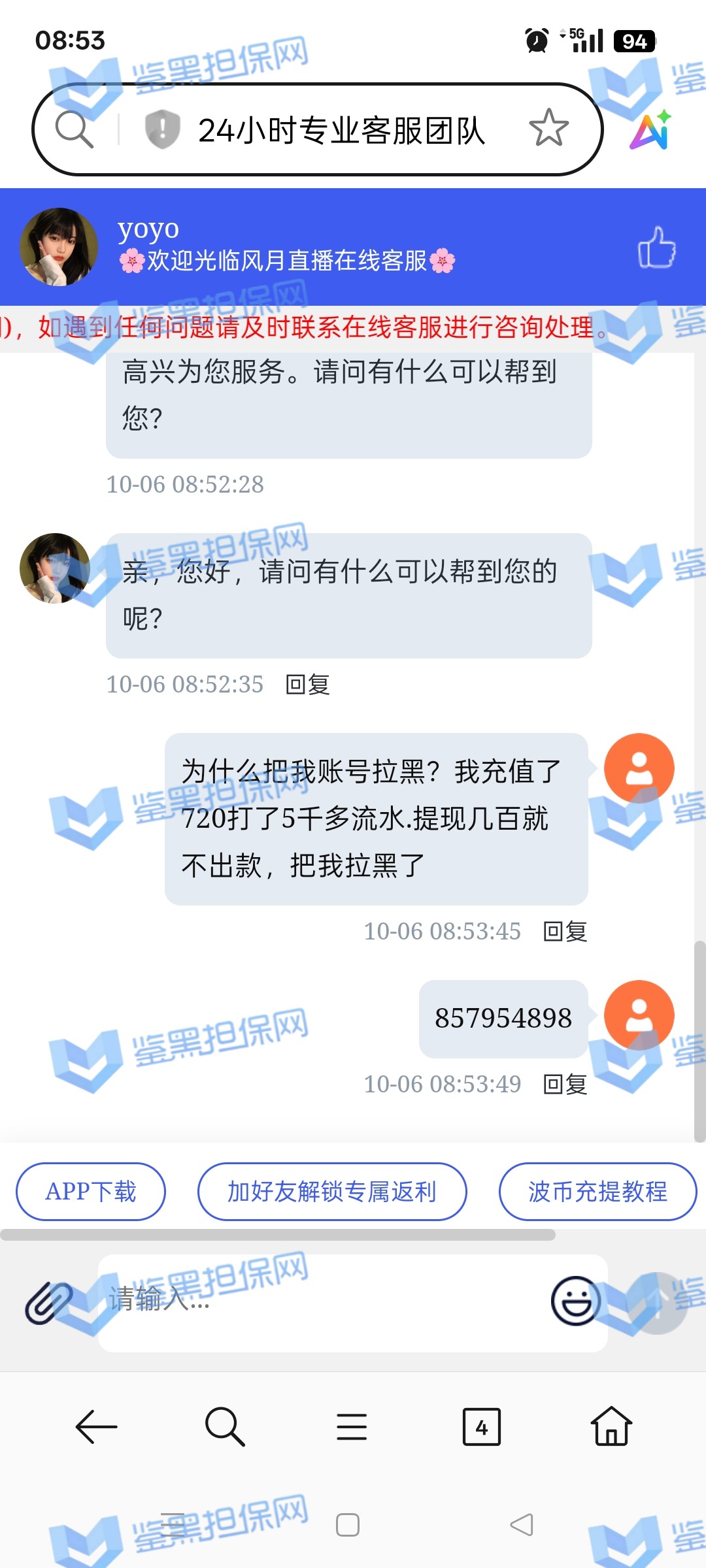The height and width of the screenshot is (1568, 706).
Task: Select the 波币充提教程 chip
Action: pyautogui.click(x=597, y=1192)
